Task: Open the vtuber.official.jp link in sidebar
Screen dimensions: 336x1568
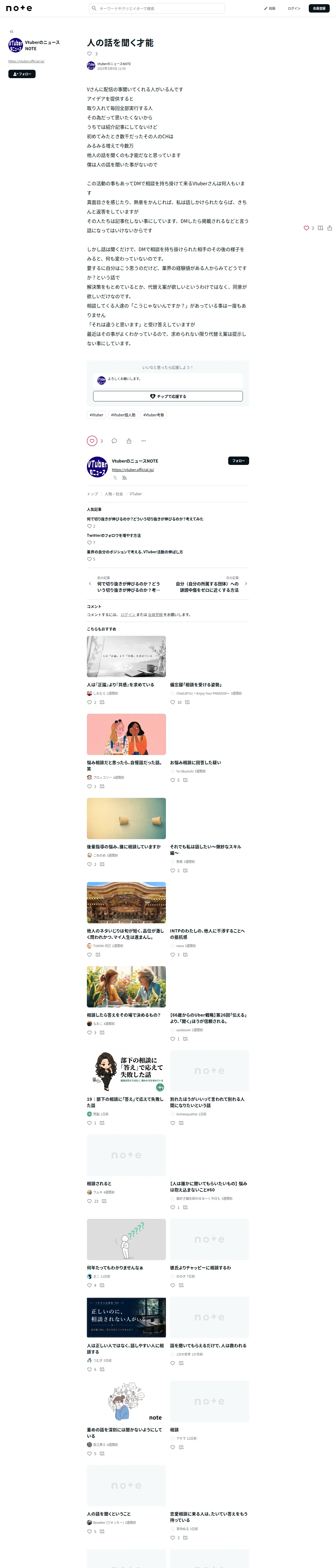Action: [26, 61]
